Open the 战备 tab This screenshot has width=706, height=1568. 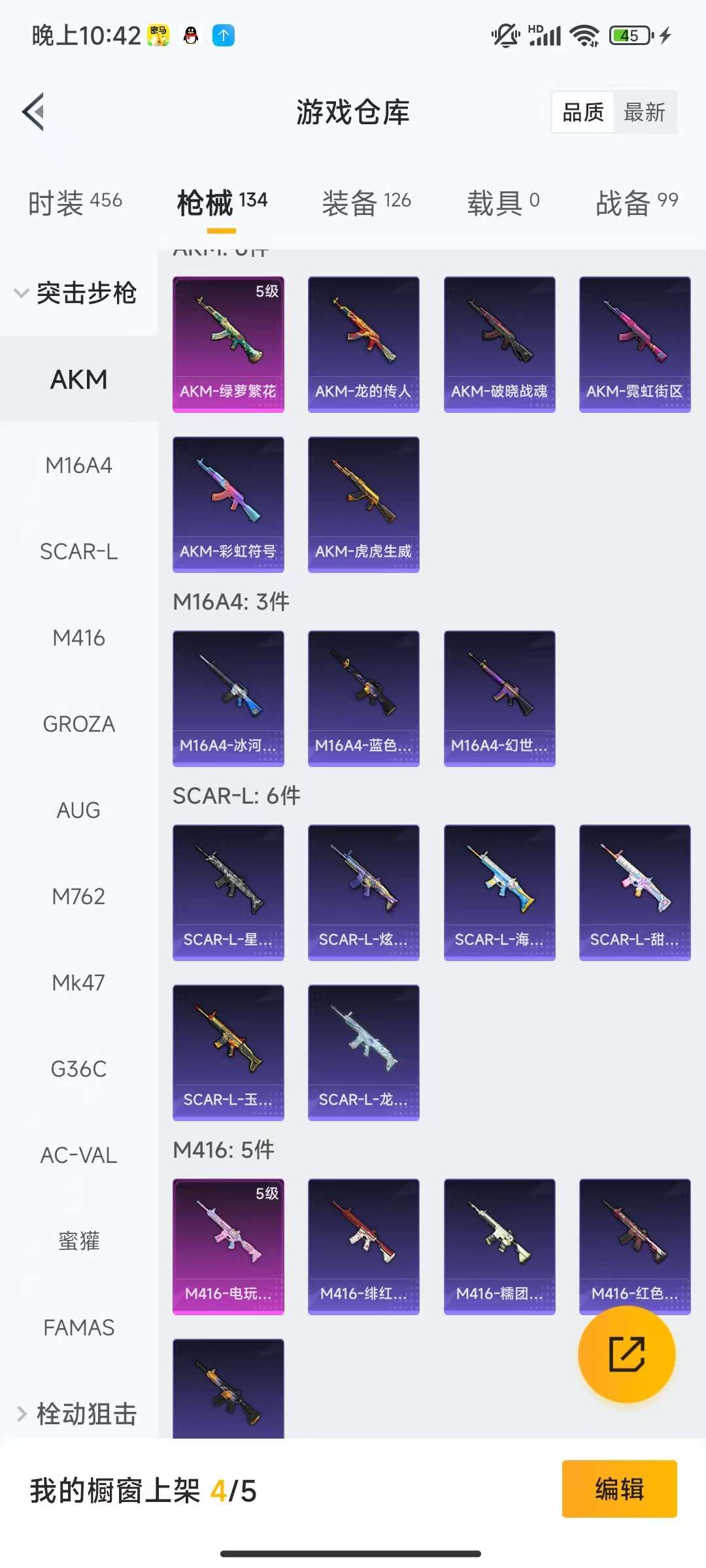[x=637, y=202]
